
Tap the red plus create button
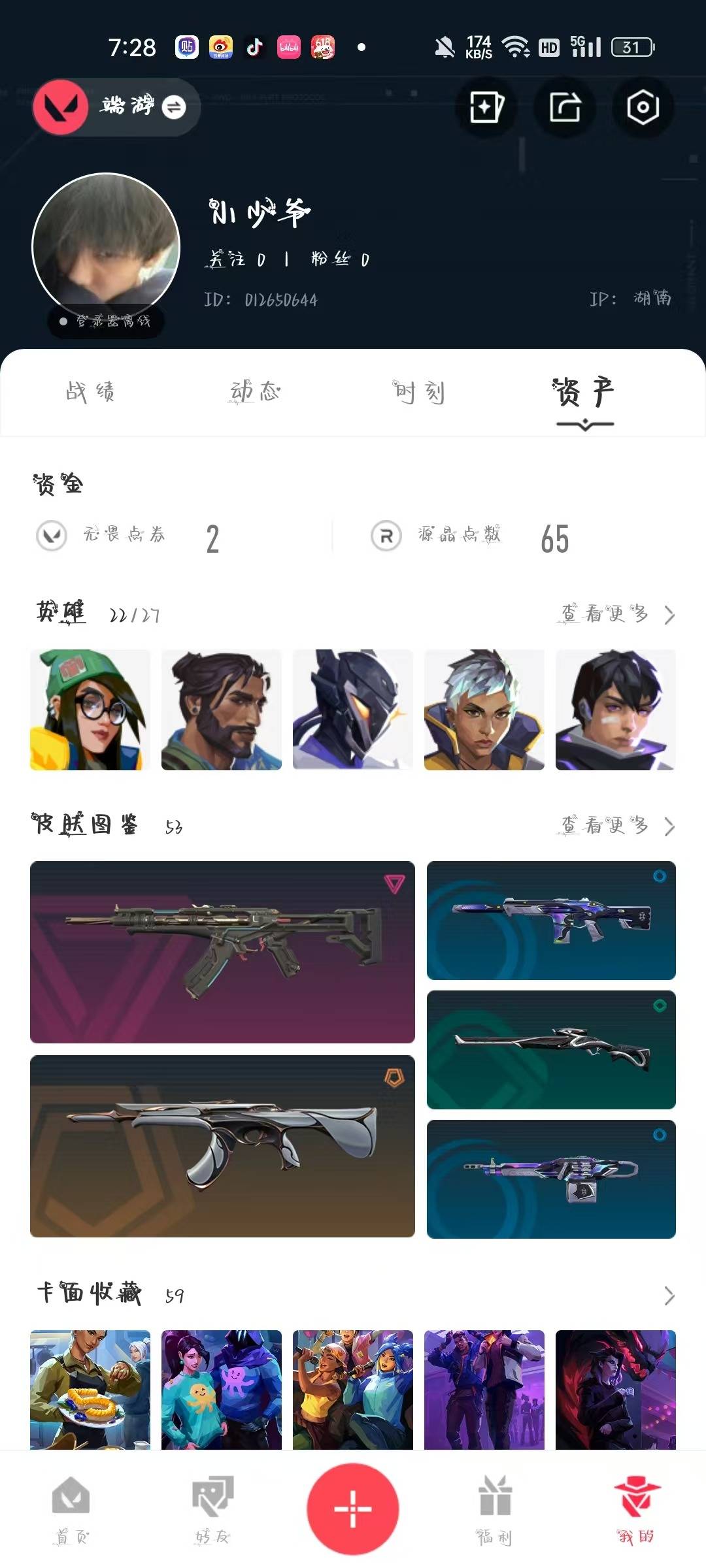point(353,1509)
